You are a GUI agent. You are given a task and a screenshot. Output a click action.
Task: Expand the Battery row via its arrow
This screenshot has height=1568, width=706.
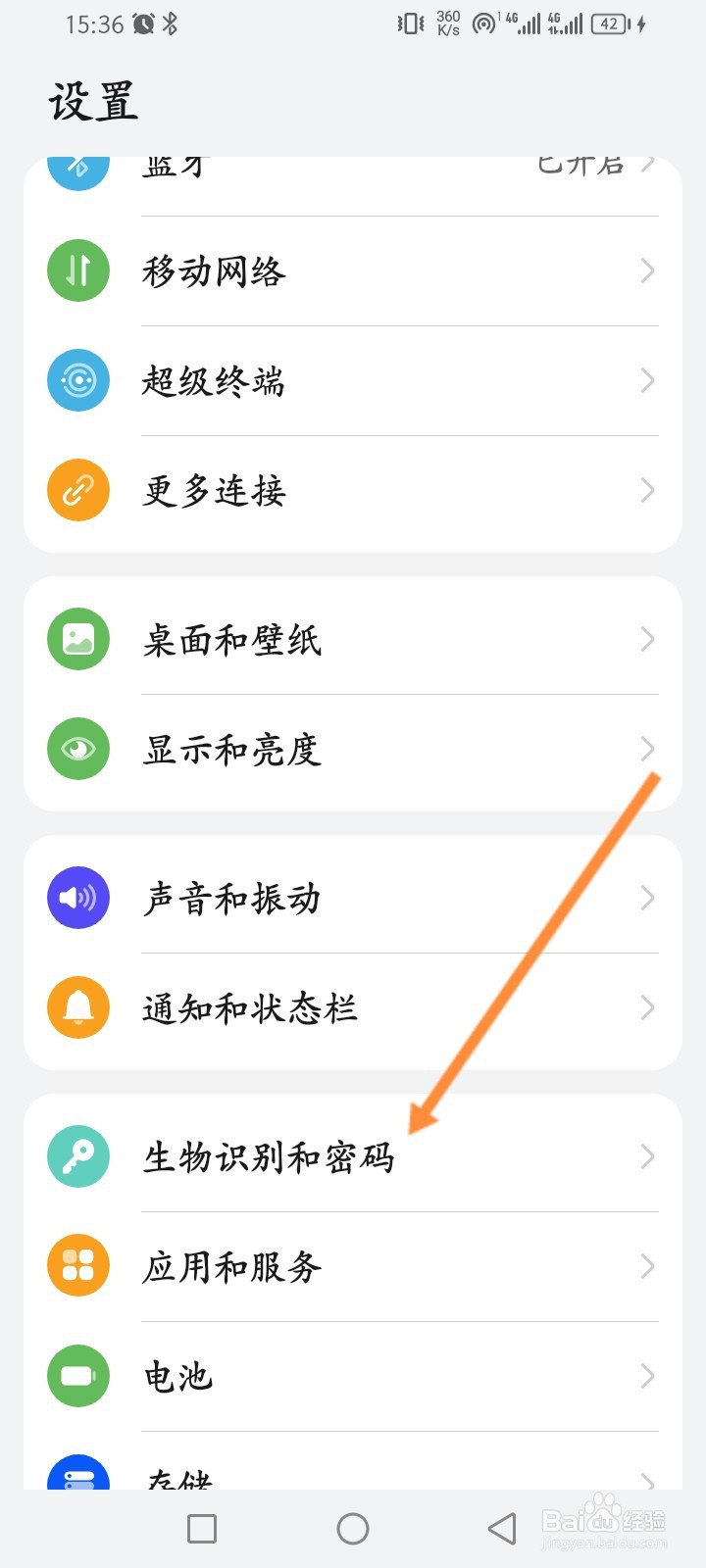tap(646, 1376)
